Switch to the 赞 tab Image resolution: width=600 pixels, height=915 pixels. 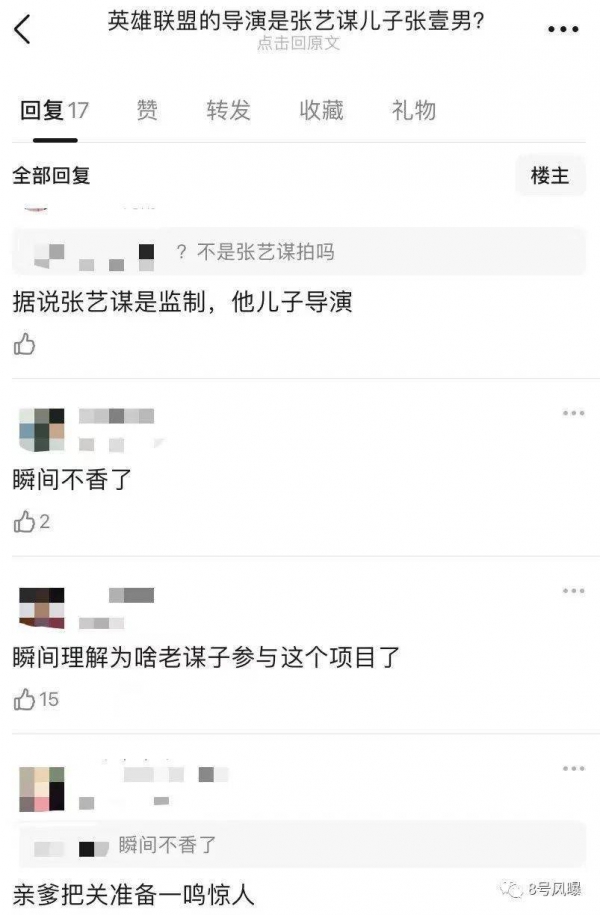[x=147, y=110]
